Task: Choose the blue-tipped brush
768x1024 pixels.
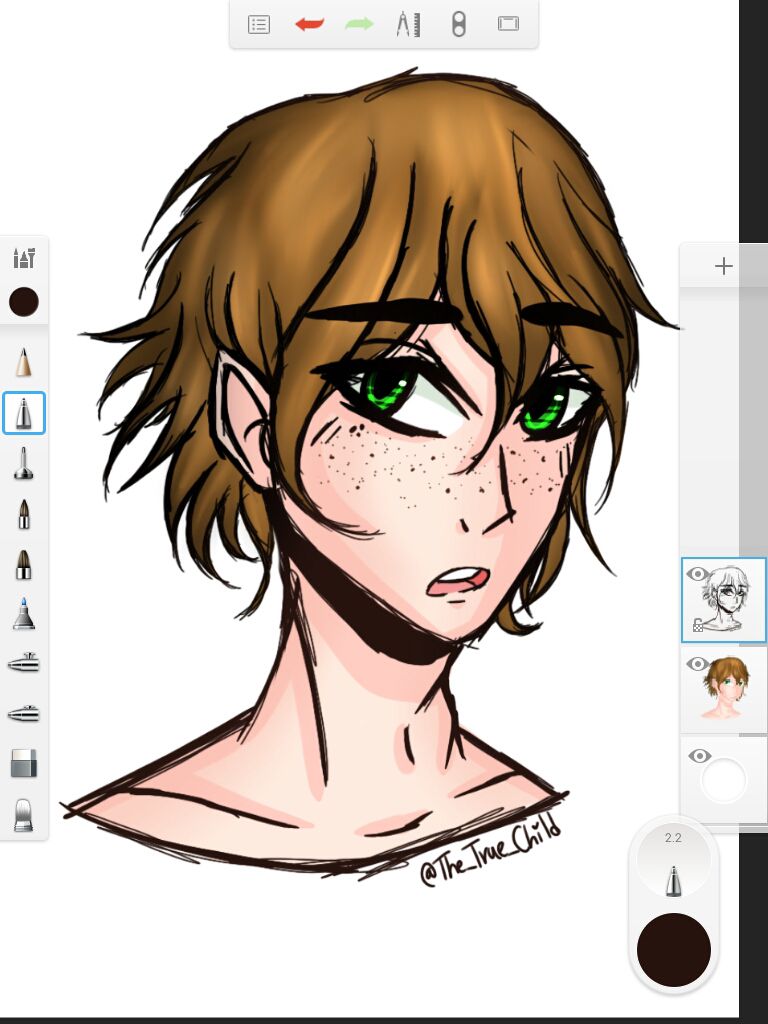Action: [x=24, y=613]
